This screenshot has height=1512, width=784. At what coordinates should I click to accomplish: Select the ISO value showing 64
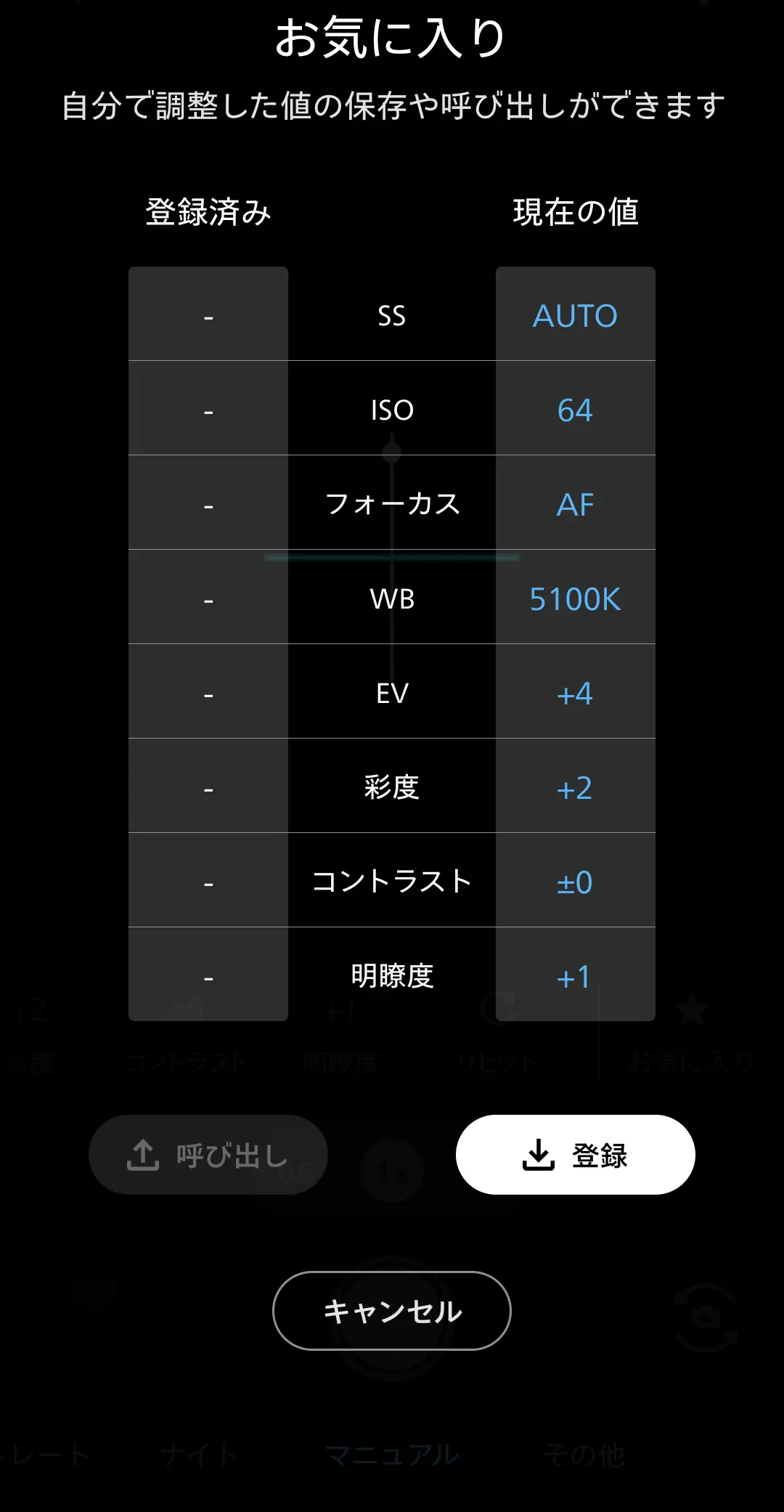[574, 410]
